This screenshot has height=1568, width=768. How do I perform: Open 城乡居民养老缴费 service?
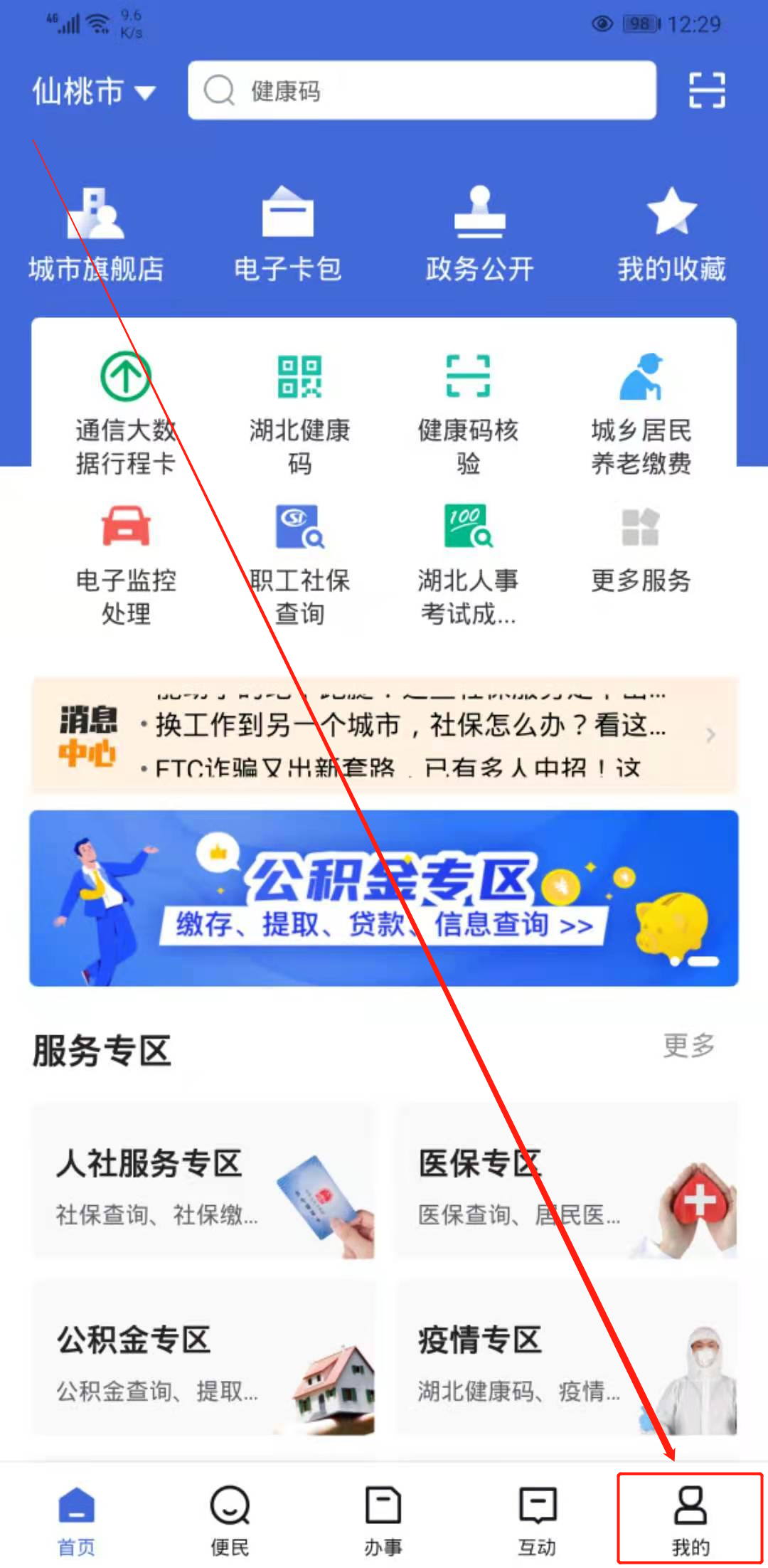point(641,413)
